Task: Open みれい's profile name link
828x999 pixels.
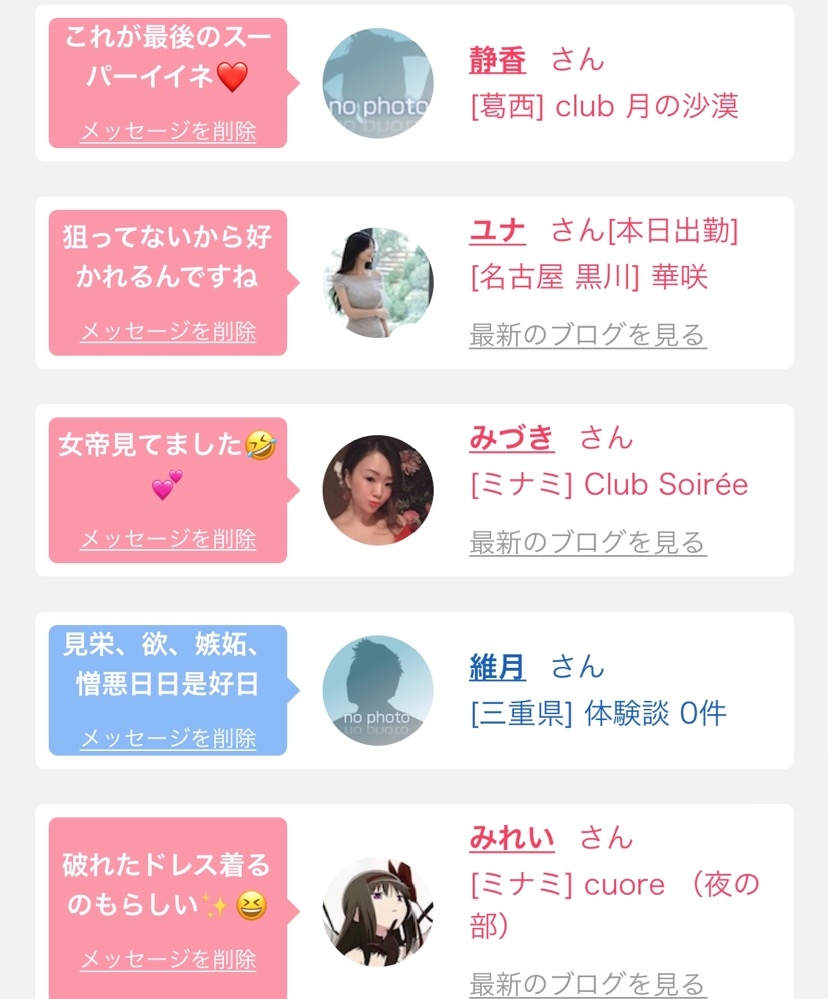Action: click(x=512, y=838)
